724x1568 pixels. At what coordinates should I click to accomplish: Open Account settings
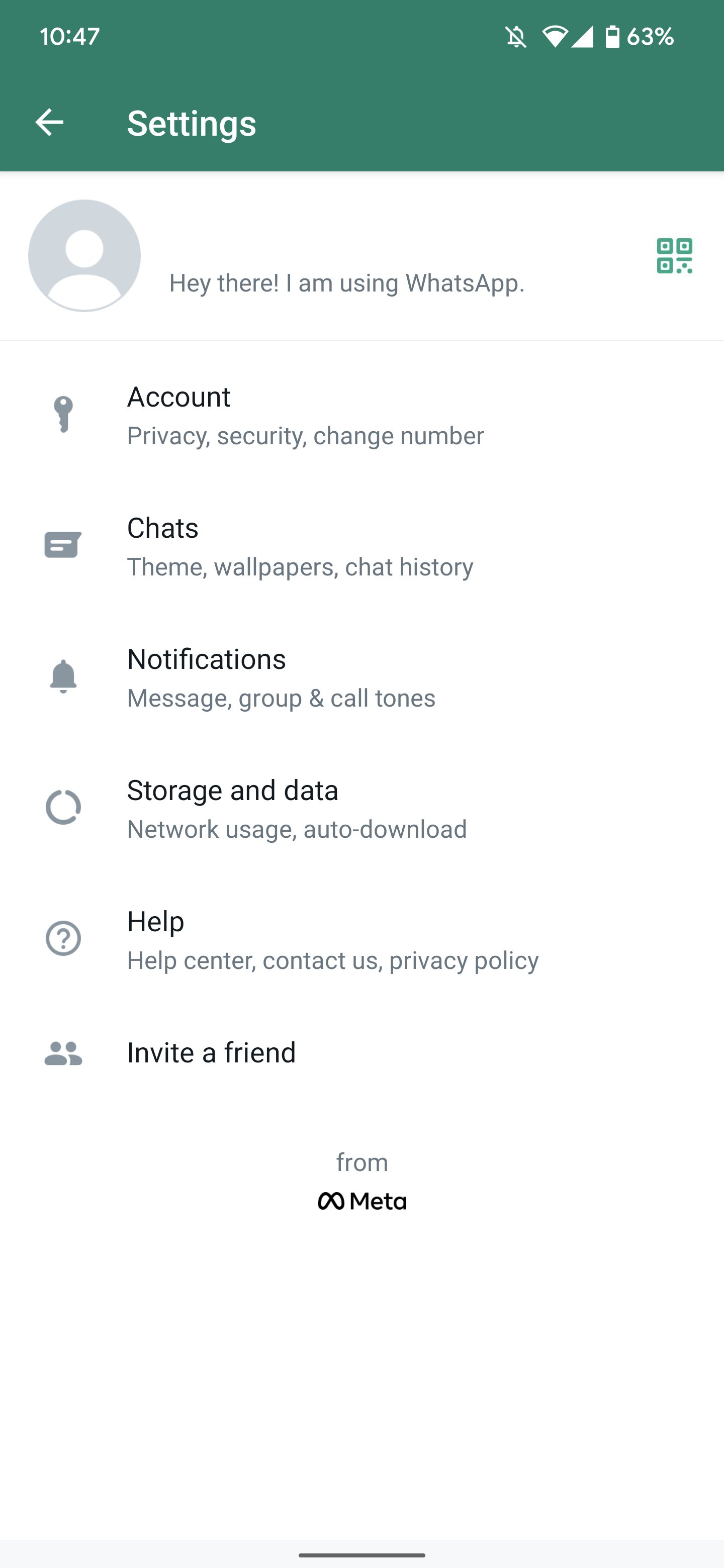click(x=361, y=415)
